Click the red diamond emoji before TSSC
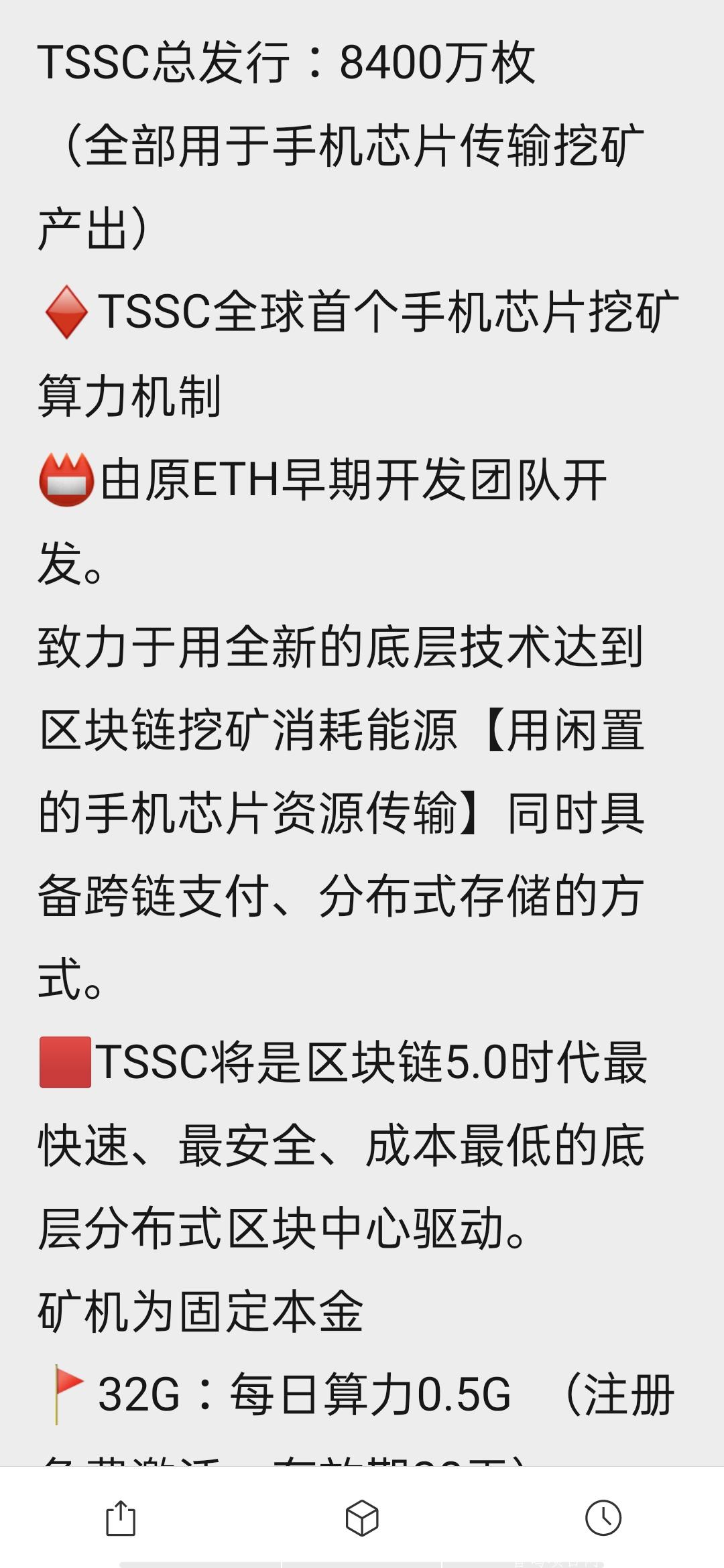The image size is (724, 1568). pyautogui.click(x=65, y=310)
